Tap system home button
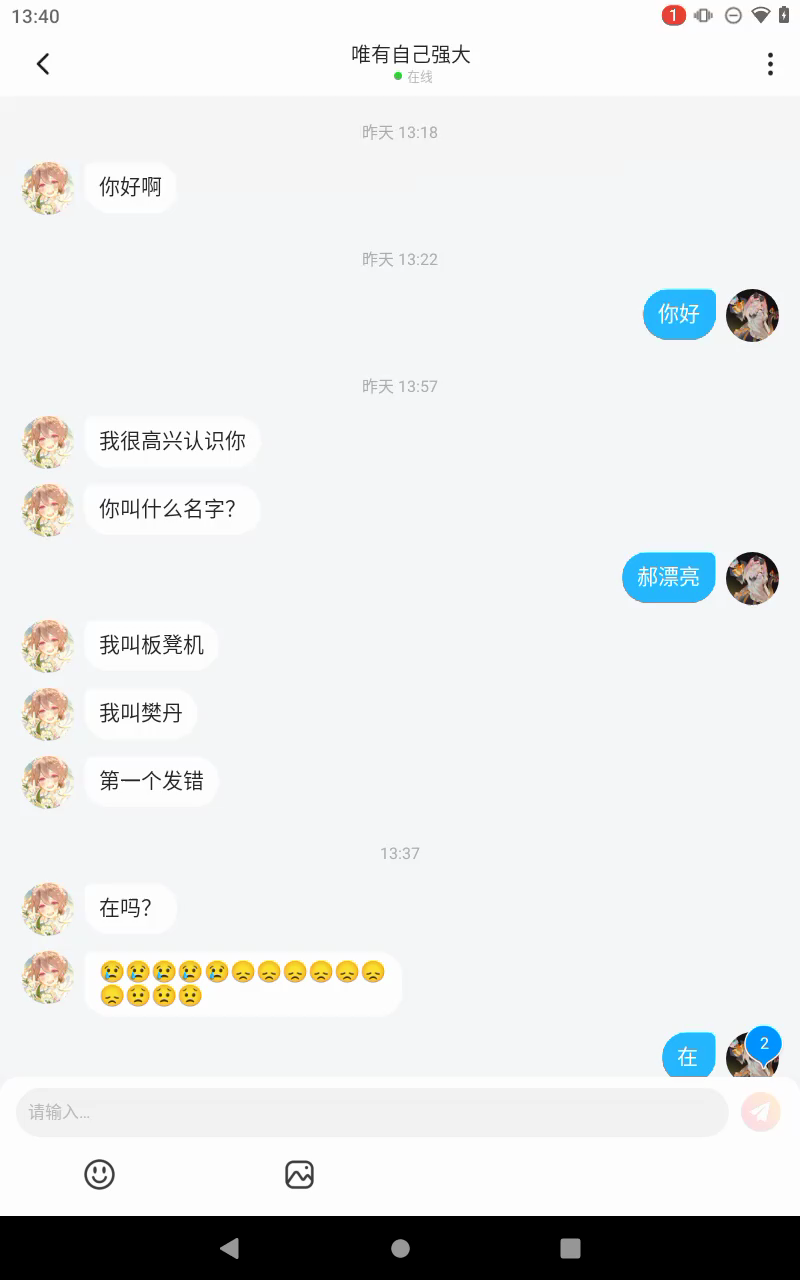Viewport: 800px width, 1280px height. 400,1248
